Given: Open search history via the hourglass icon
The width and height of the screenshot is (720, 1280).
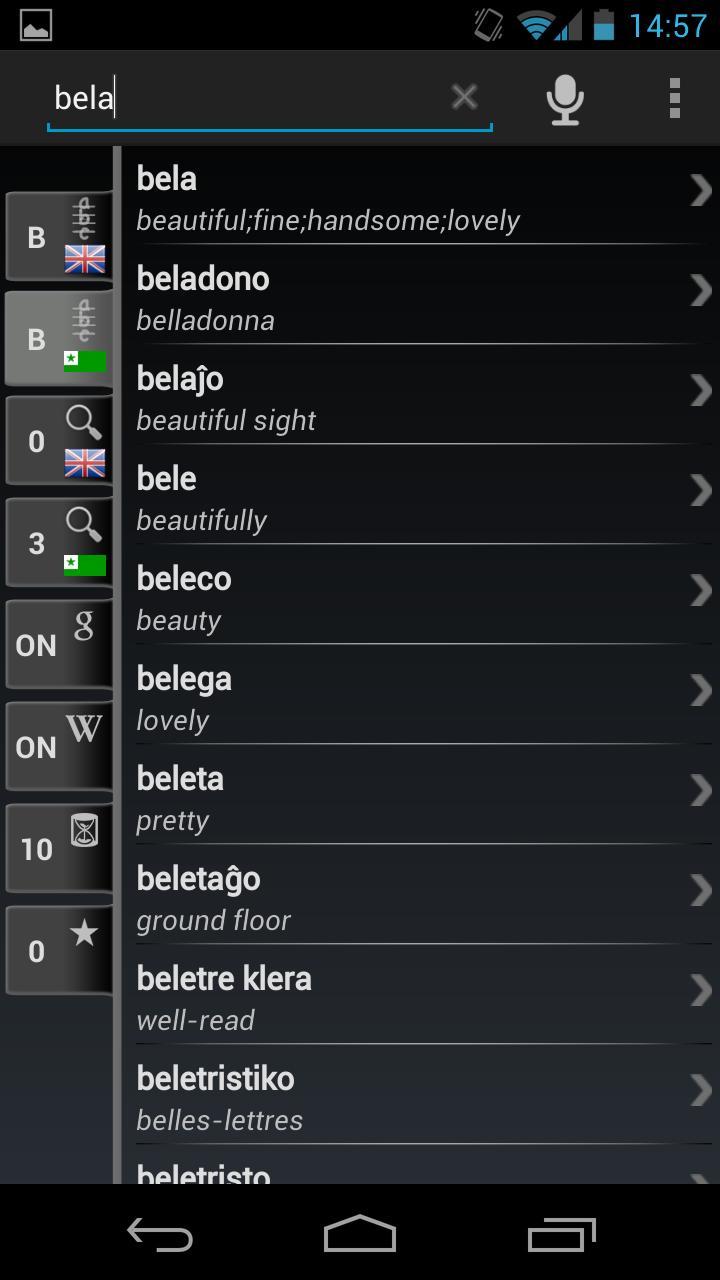Looking at the screenshot, I should click(x=58, y=848).
